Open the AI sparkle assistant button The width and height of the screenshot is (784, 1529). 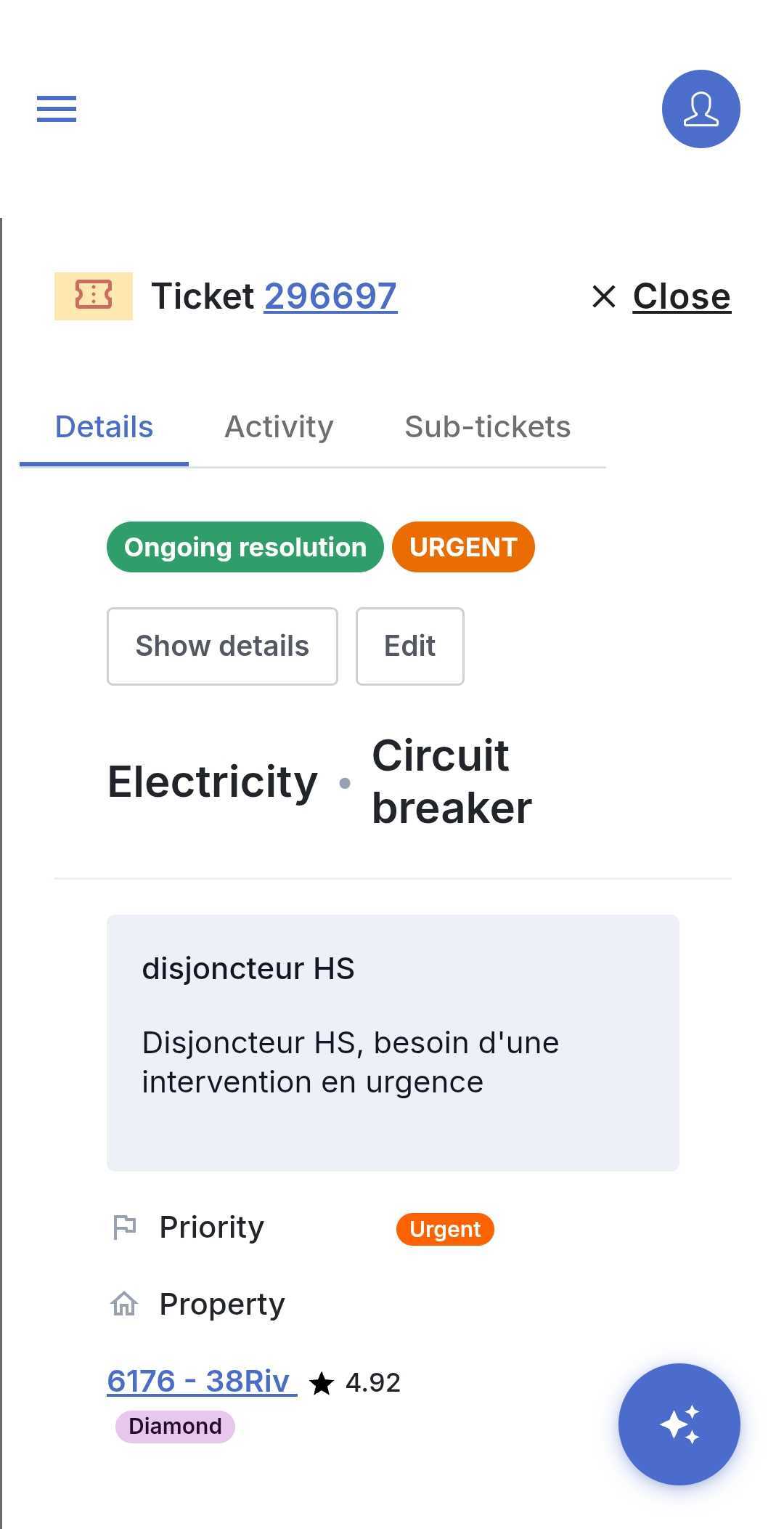(679, 1424)
